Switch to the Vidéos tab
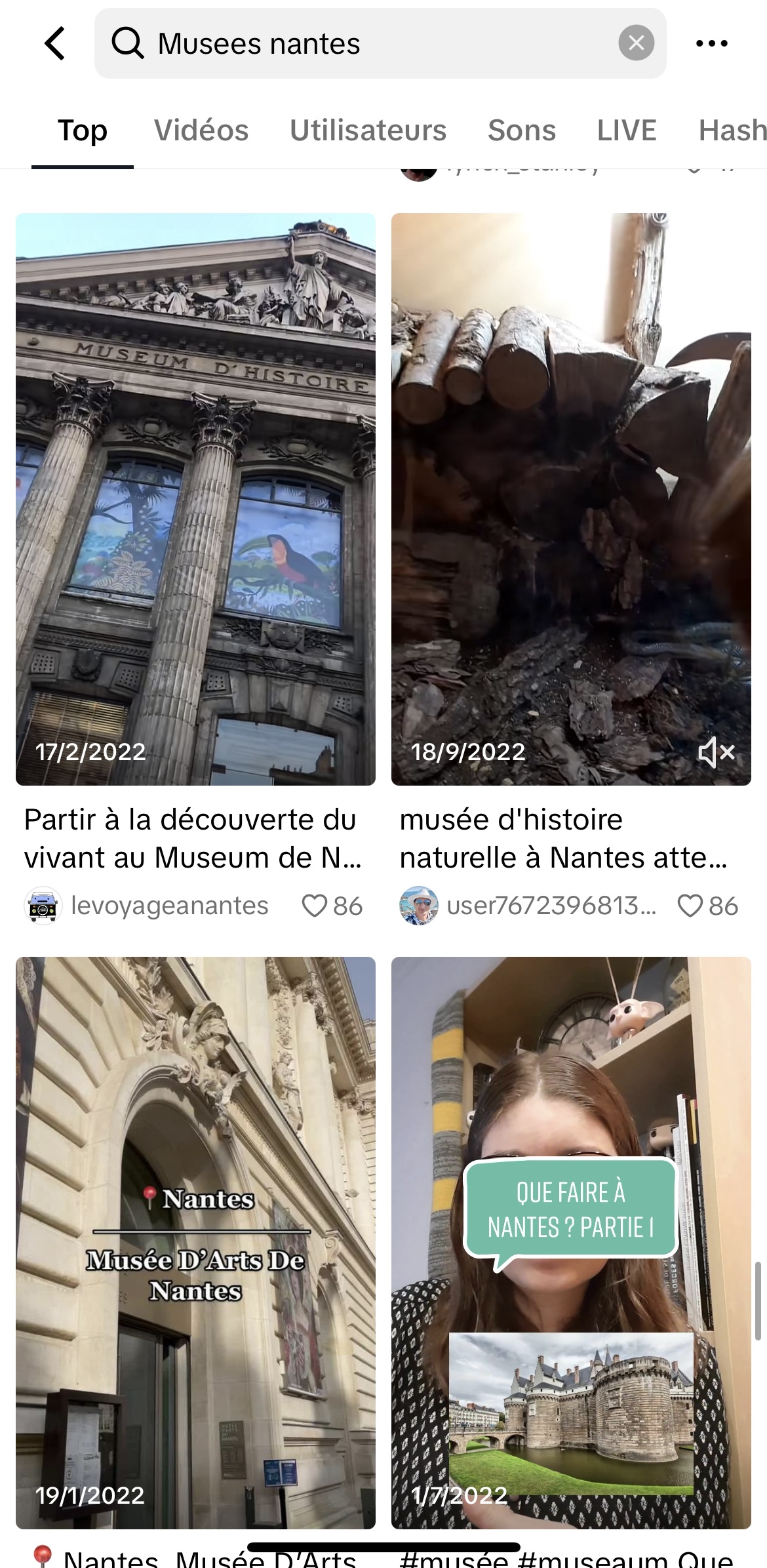767x1568 pixels. point(201,131)
